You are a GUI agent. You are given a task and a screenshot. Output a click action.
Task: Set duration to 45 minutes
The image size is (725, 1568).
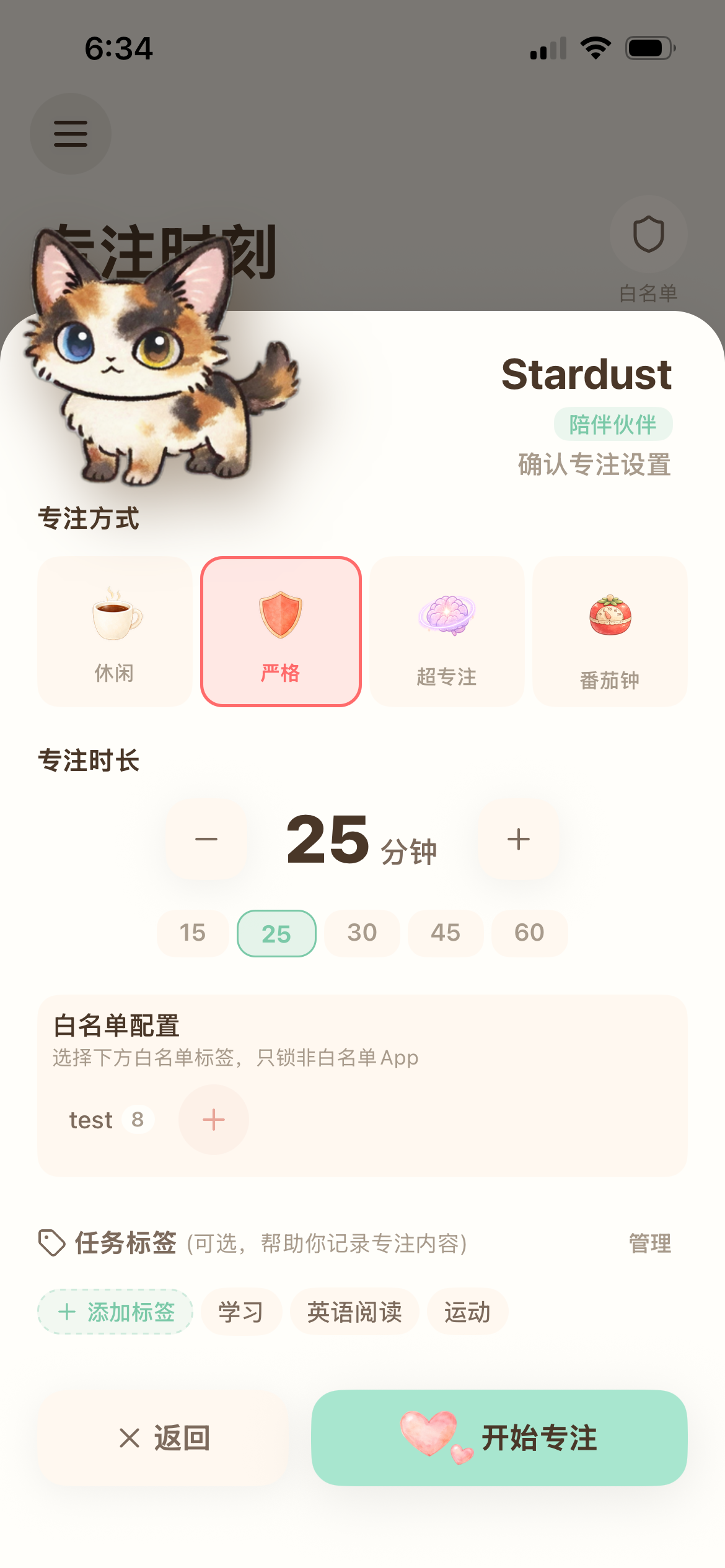point(446,933)
